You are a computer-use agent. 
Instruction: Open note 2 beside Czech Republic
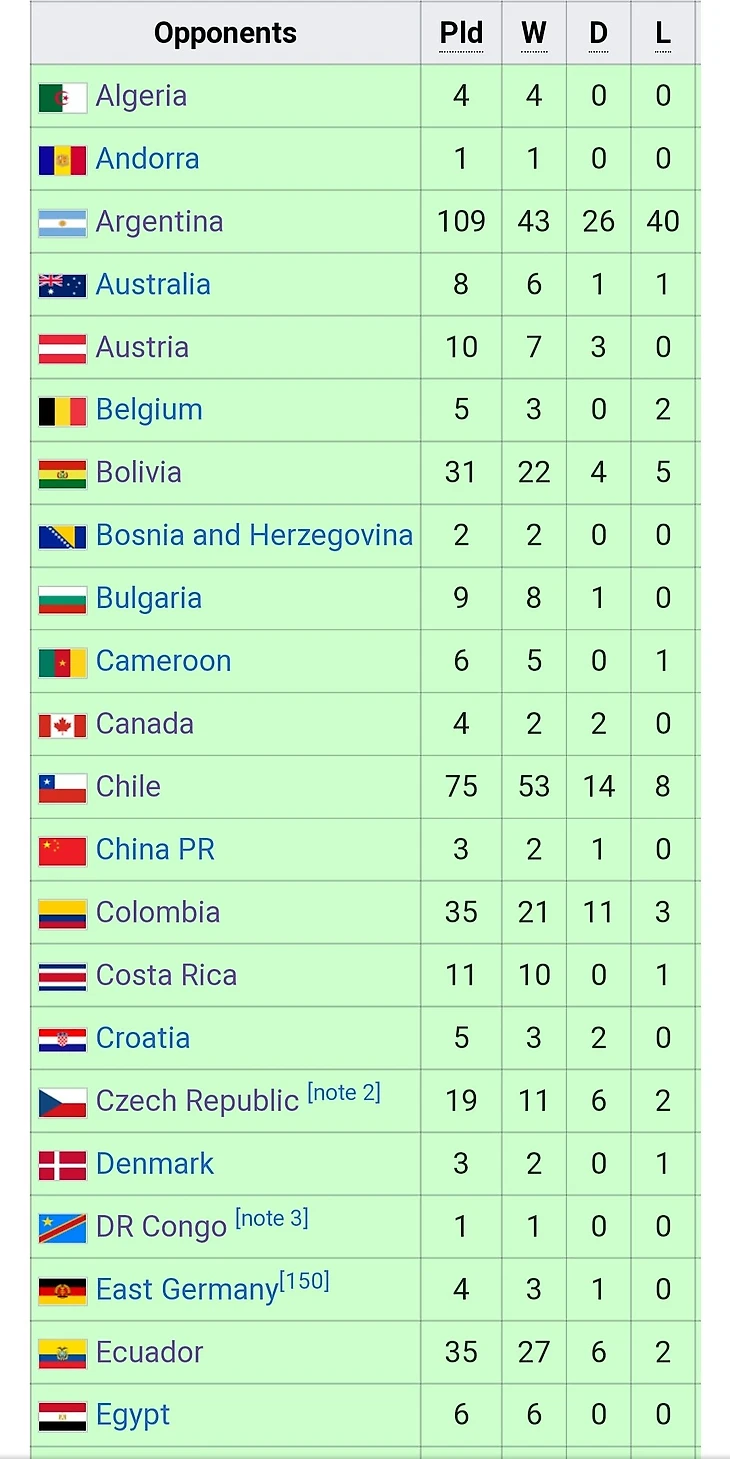344,1093
